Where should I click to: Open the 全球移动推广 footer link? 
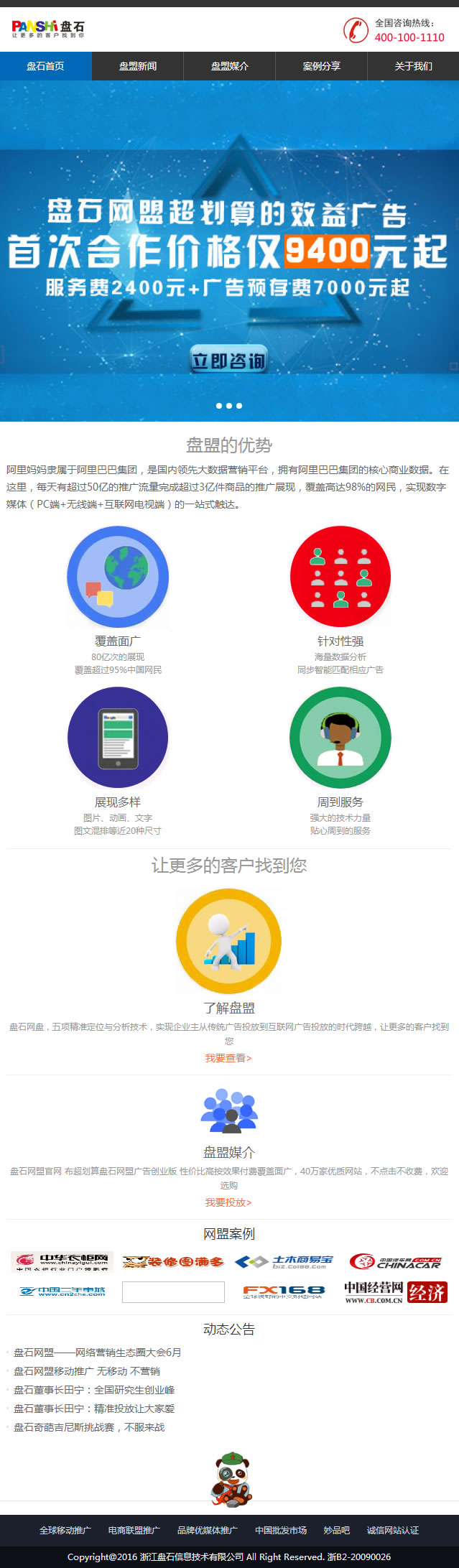click(x=65, y=1531)
